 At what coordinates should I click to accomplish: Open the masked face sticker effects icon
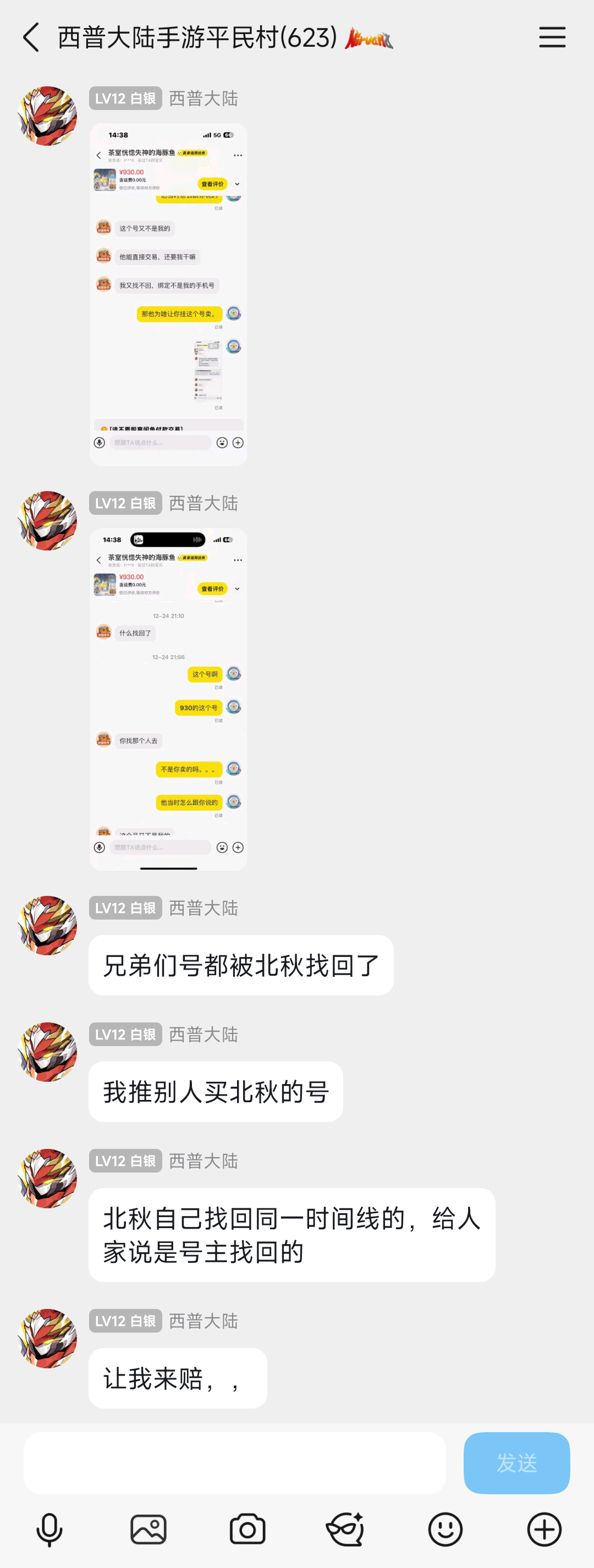(x=346, y=1530)
